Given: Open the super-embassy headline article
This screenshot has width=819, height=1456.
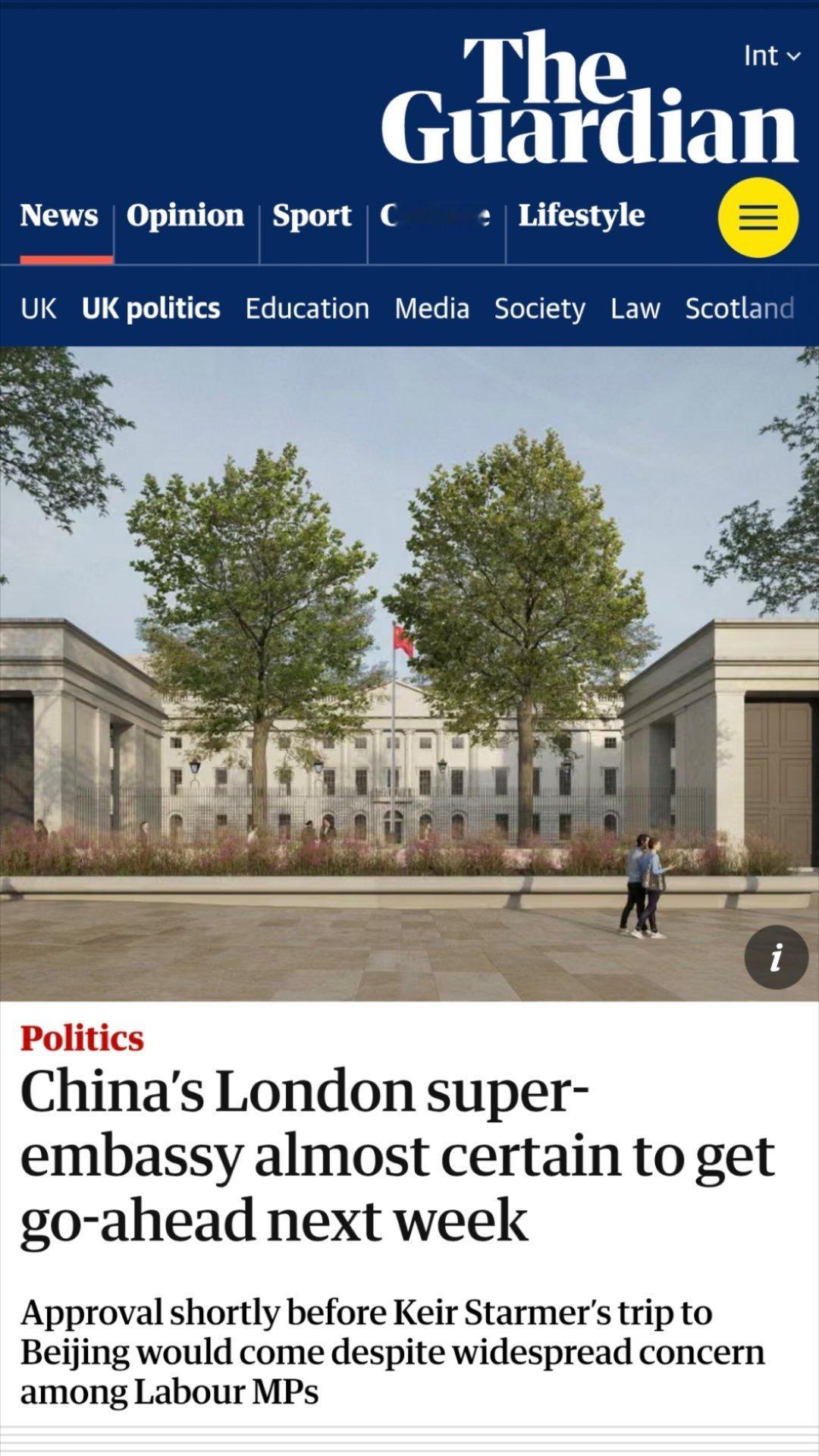Looking at the screenshot, I should pos(394,1153).
